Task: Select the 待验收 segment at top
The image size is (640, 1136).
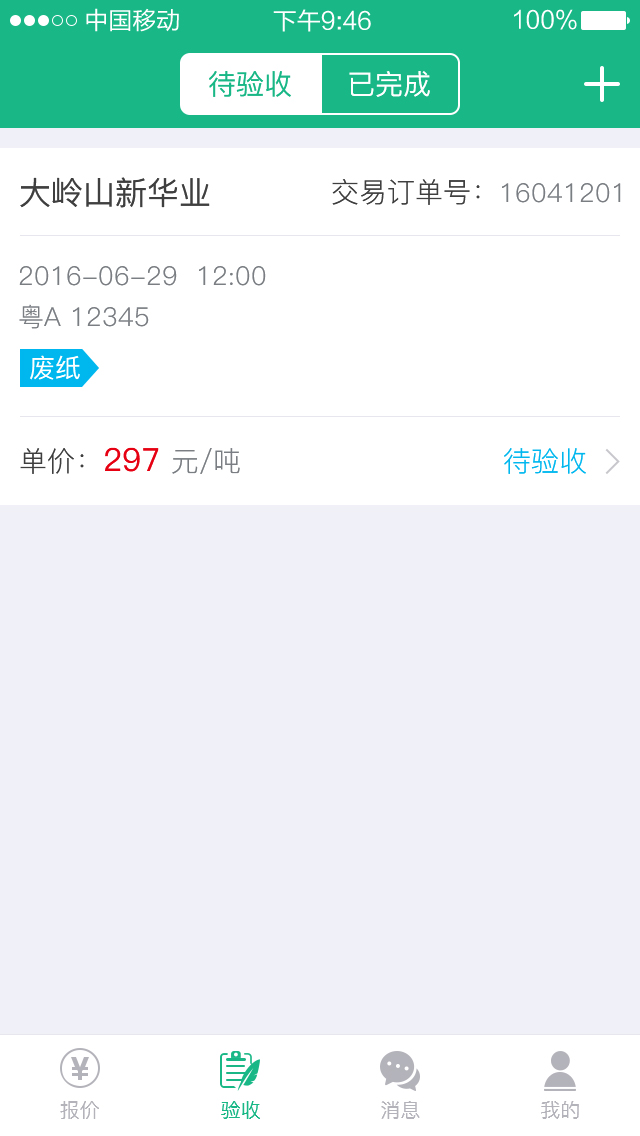Action: click(x=251, y=85)
